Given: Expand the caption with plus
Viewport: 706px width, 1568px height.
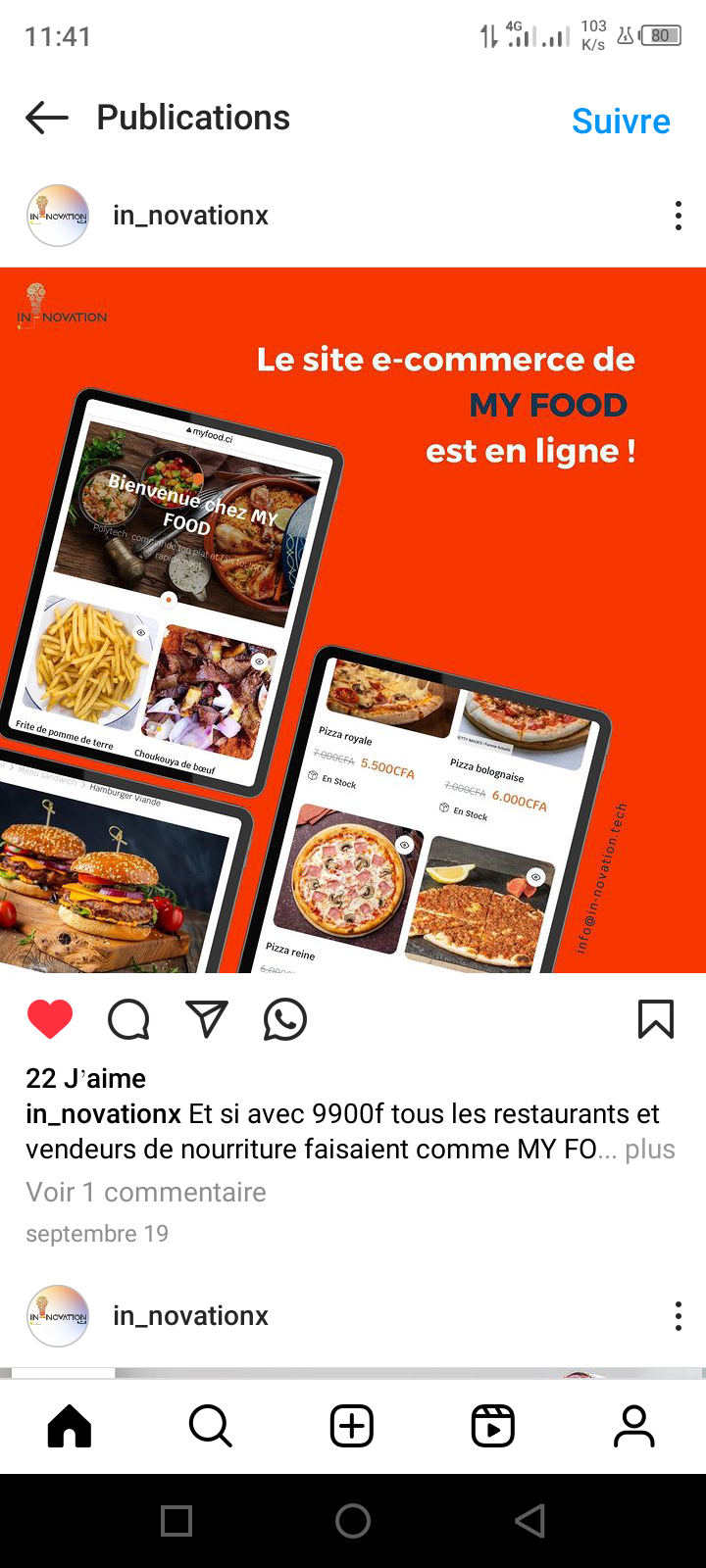Looking at the screenshot, I should pyautogui.click(x=650, y=1150).
